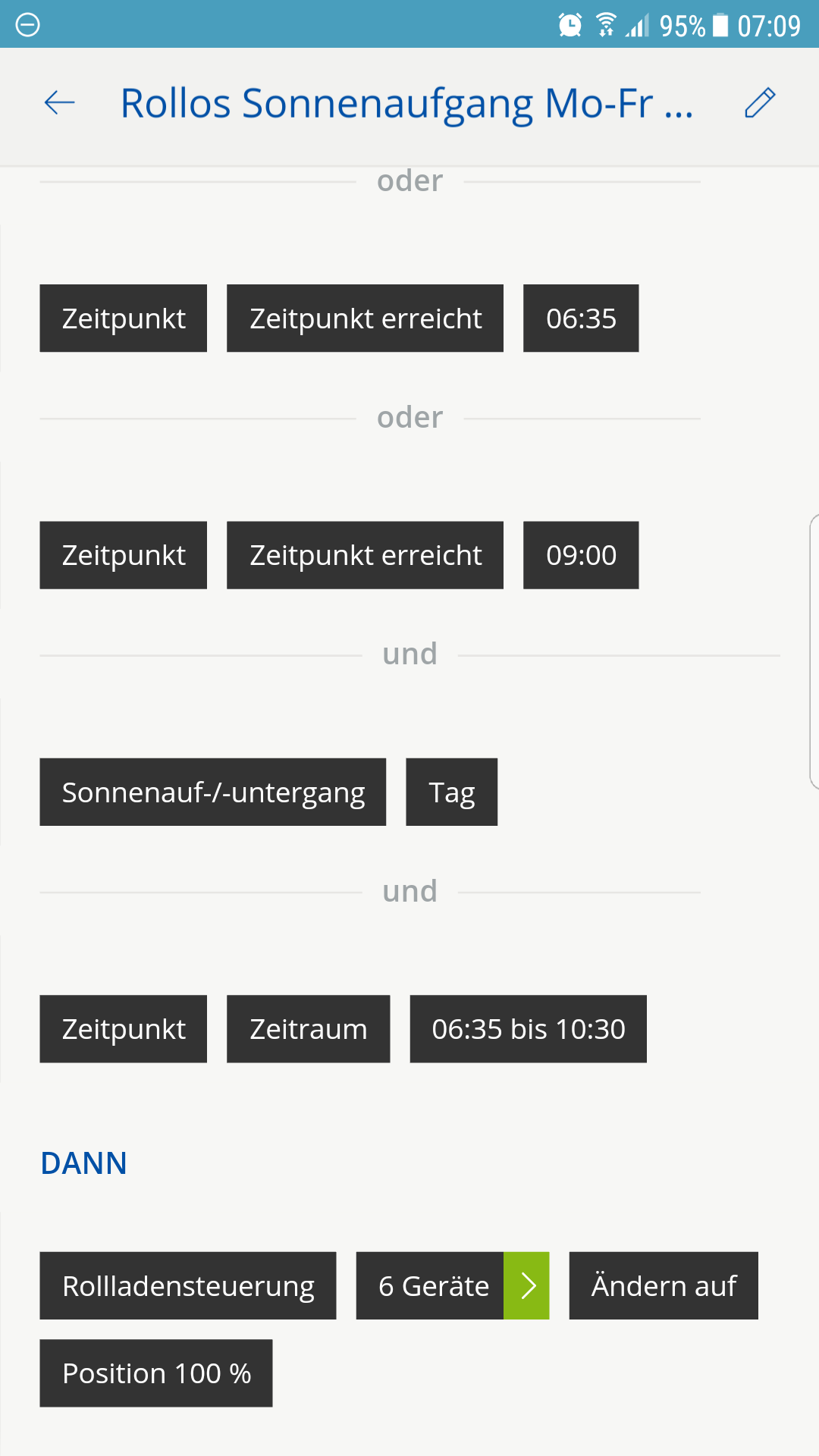Image resolution: width=819 pixels, height=1456 pixels.
Task: Tap Zeitpunkt erreicht next to 06:35
Action: click(366, 318)
